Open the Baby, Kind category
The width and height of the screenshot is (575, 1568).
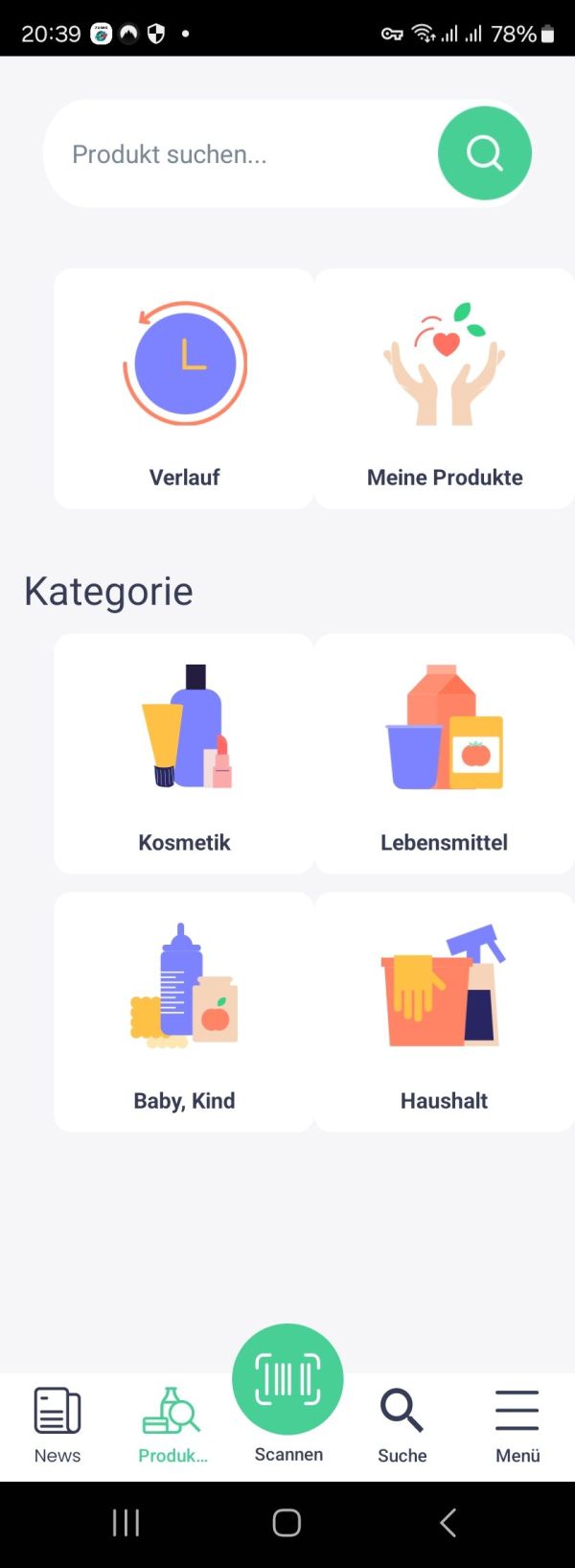tap(184, 1012)
